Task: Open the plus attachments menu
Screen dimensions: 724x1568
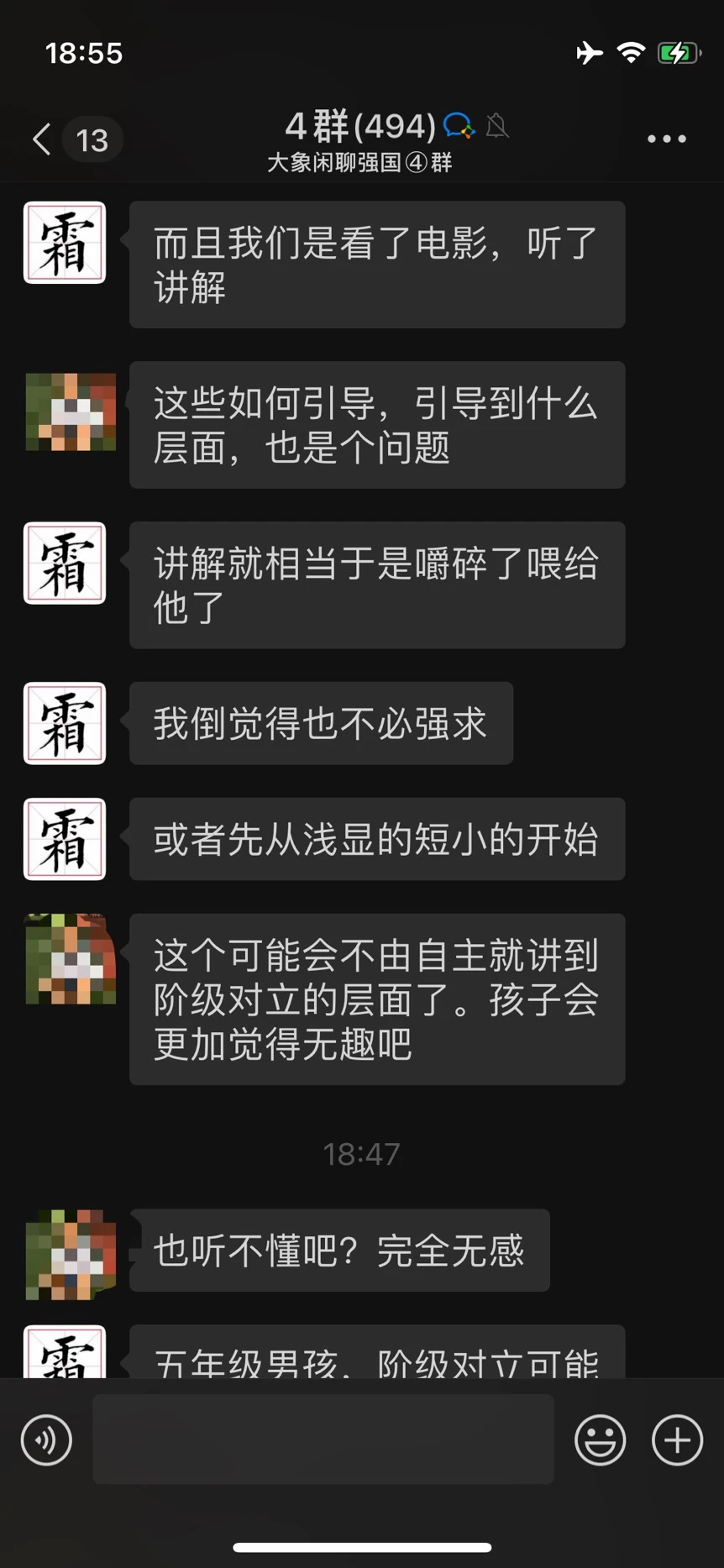Action: [x=677, y=1440]
